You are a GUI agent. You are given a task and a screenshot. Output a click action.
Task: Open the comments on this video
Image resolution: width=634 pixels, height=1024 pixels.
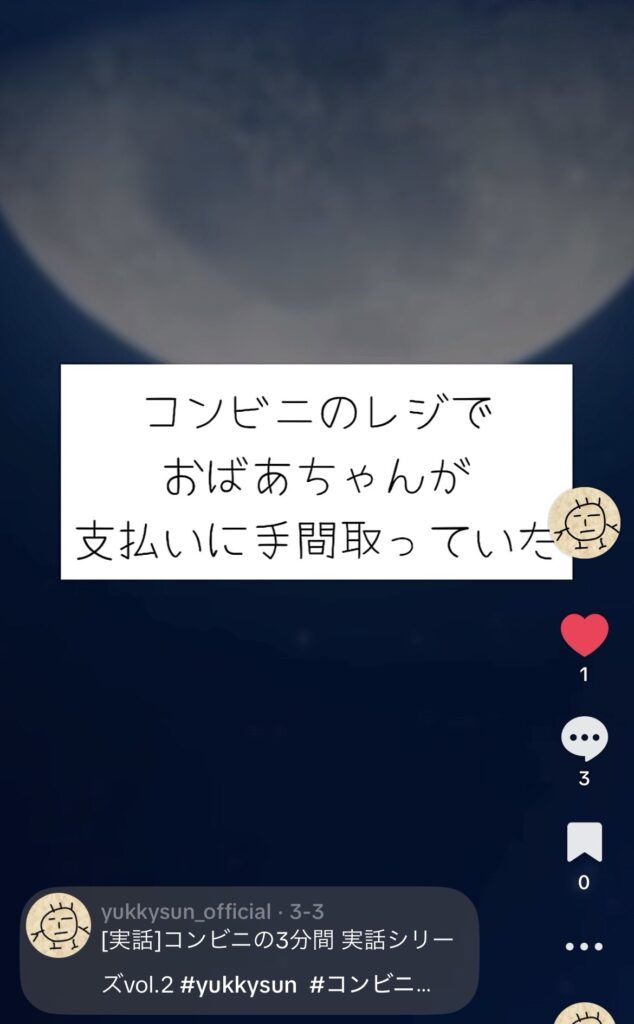(x=584, y=740)
